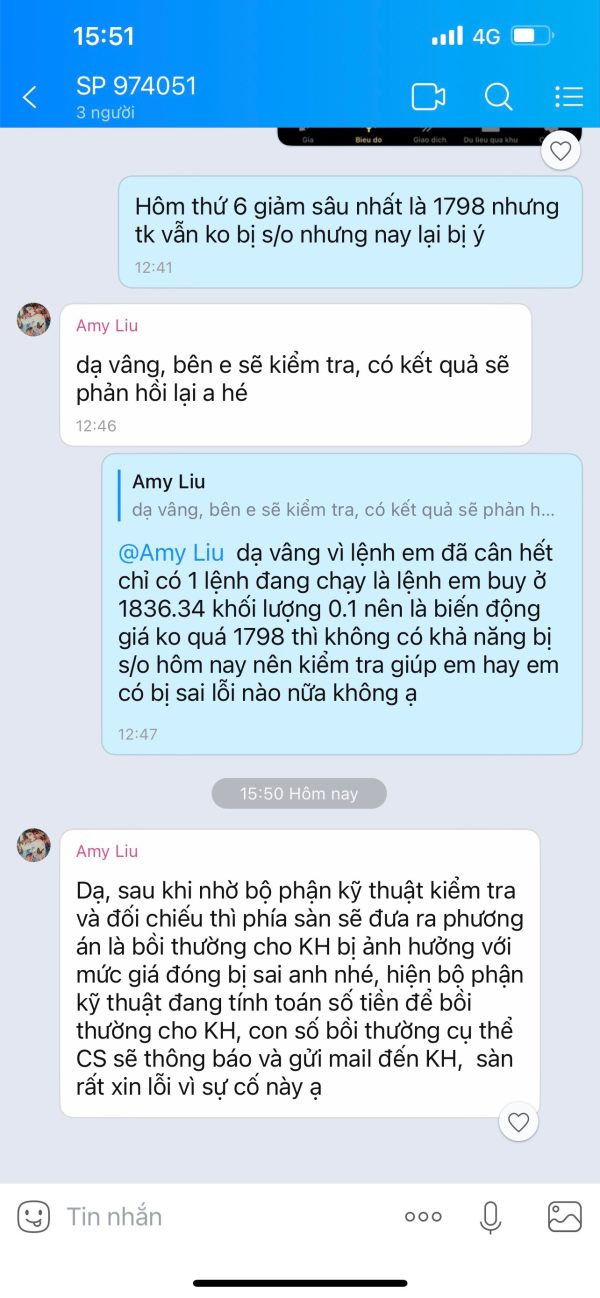Search messages in this conversation
The width and height of the screenshot is (600, 1298).
click(x=498, y=97)
